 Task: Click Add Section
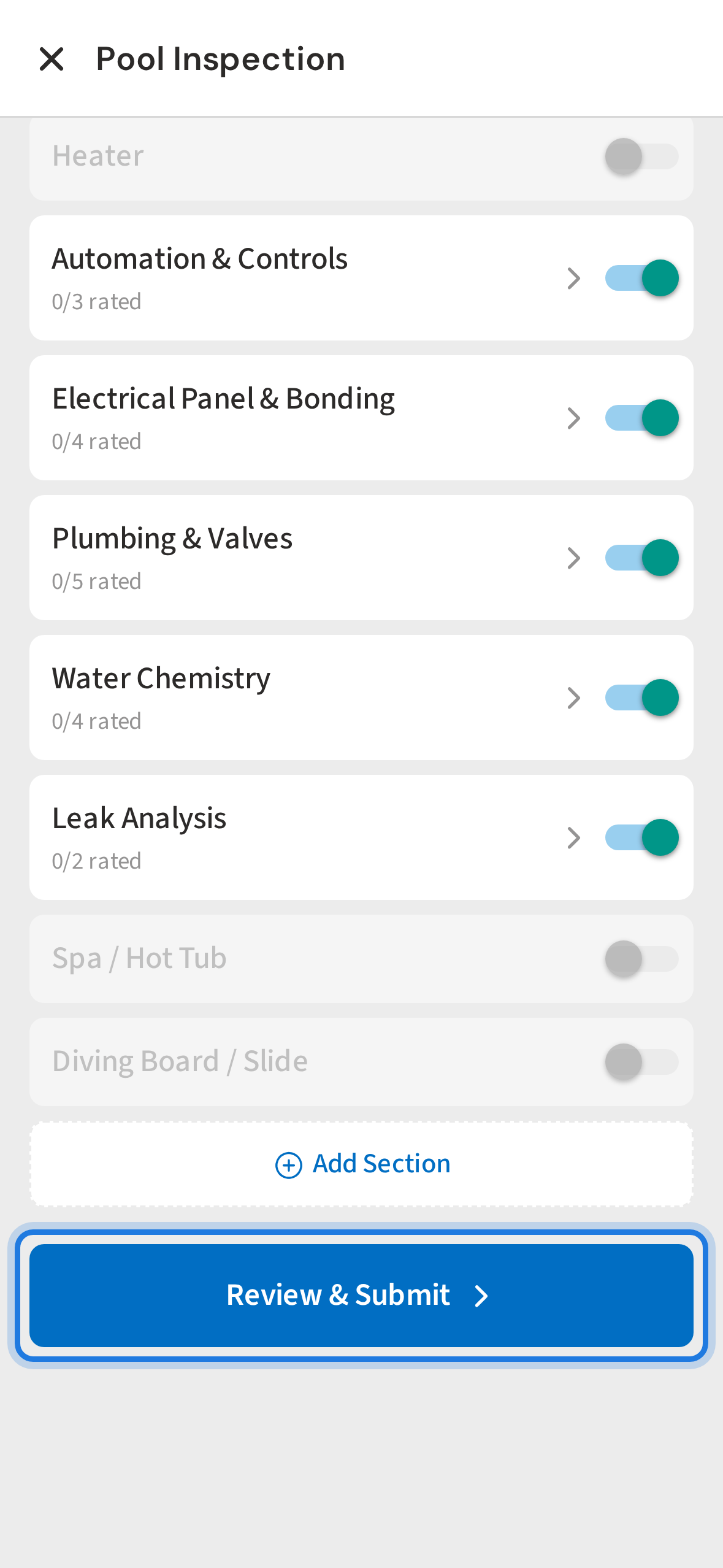(361, 1163)
